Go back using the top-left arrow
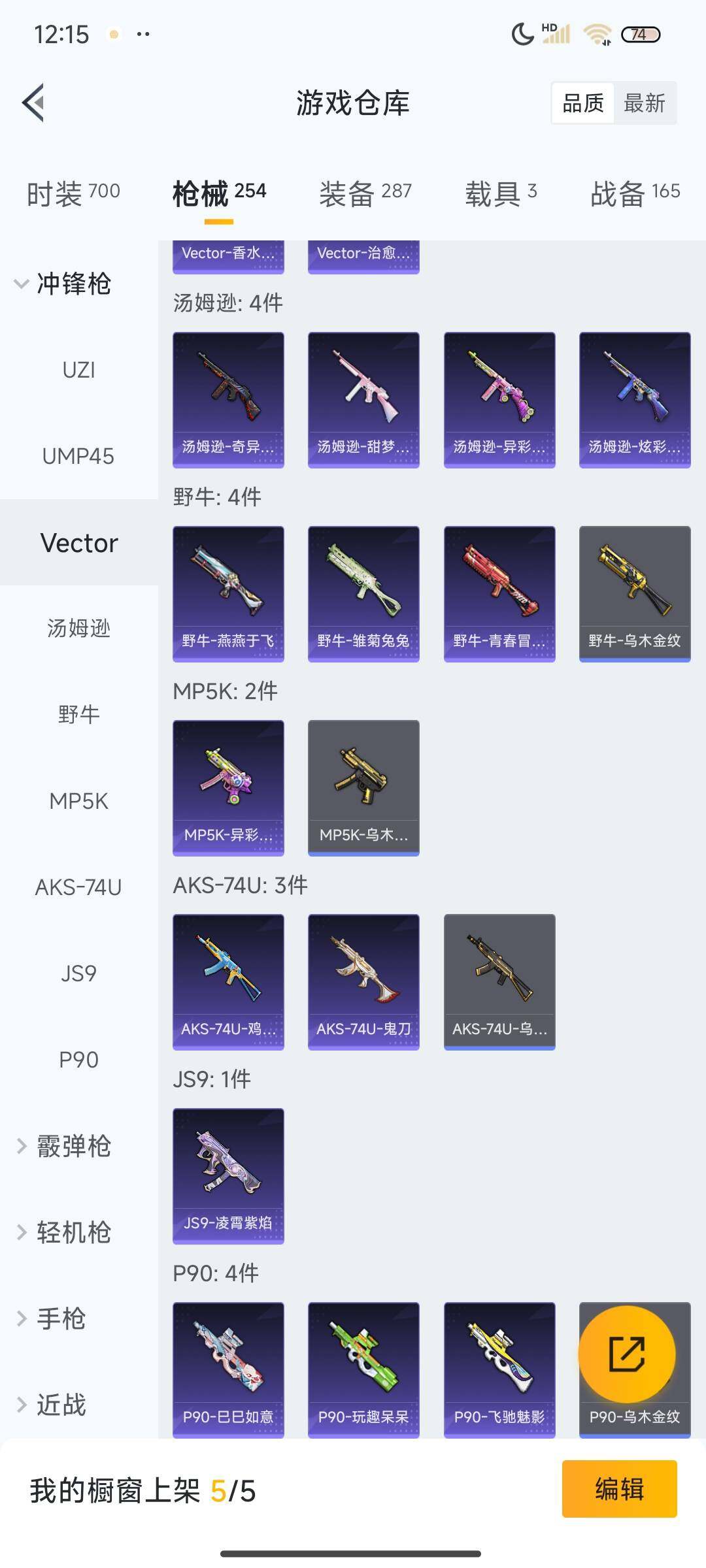Image resolution: width=706 pixels, height=1568 pixels. pos(34,103)
